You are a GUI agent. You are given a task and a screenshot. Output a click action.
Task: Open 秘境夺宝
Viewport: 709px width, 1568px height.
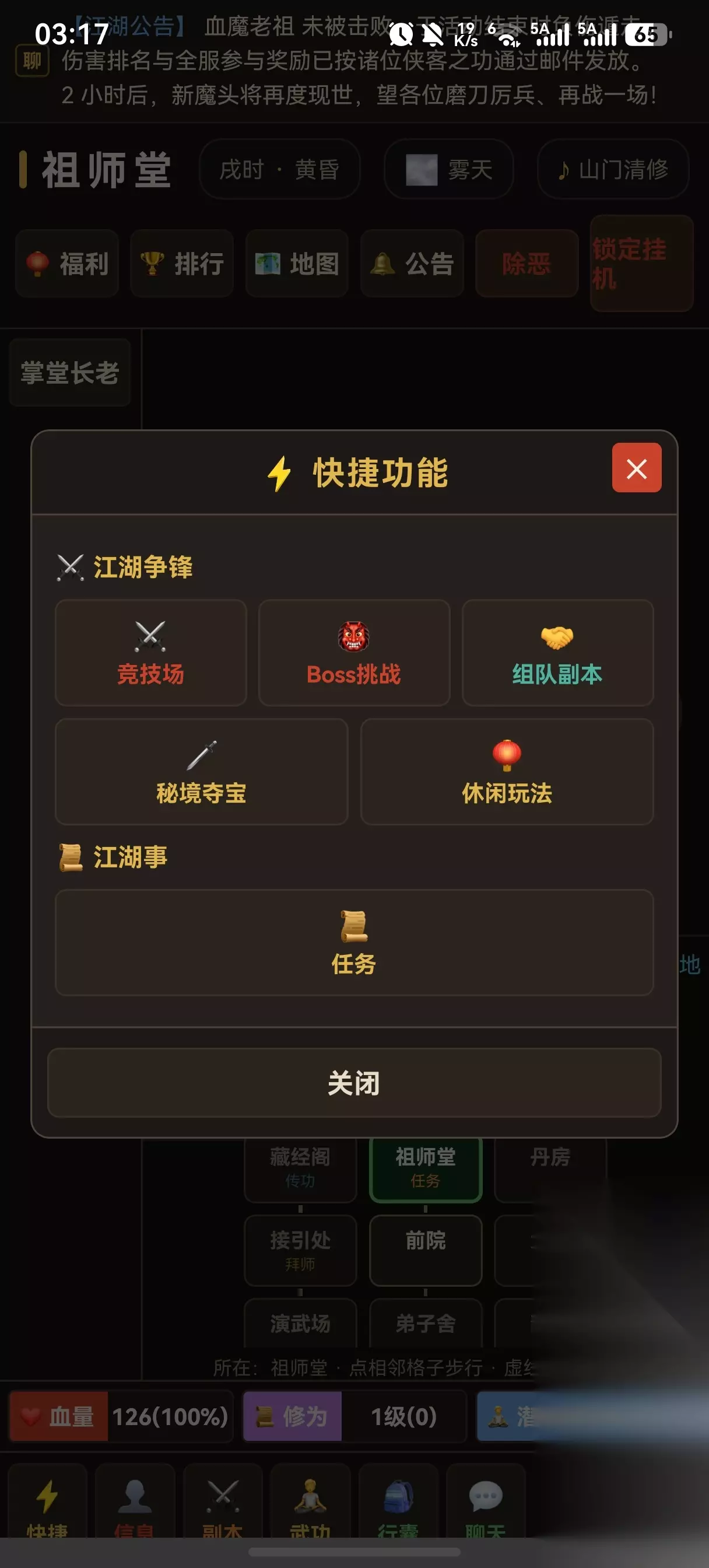point(201,771)
